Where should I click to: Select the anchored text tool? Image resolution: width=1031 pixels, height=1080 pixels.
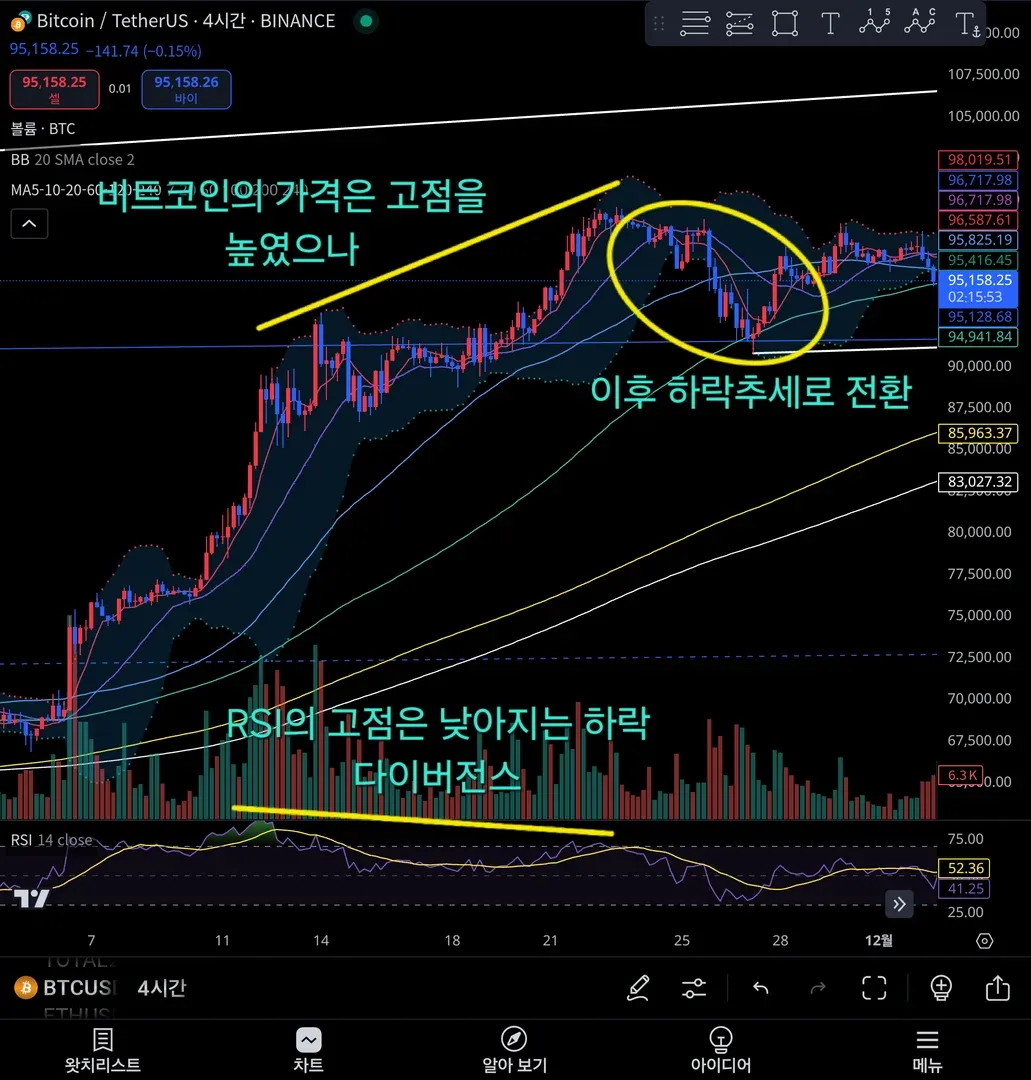[x=965, y=23]
